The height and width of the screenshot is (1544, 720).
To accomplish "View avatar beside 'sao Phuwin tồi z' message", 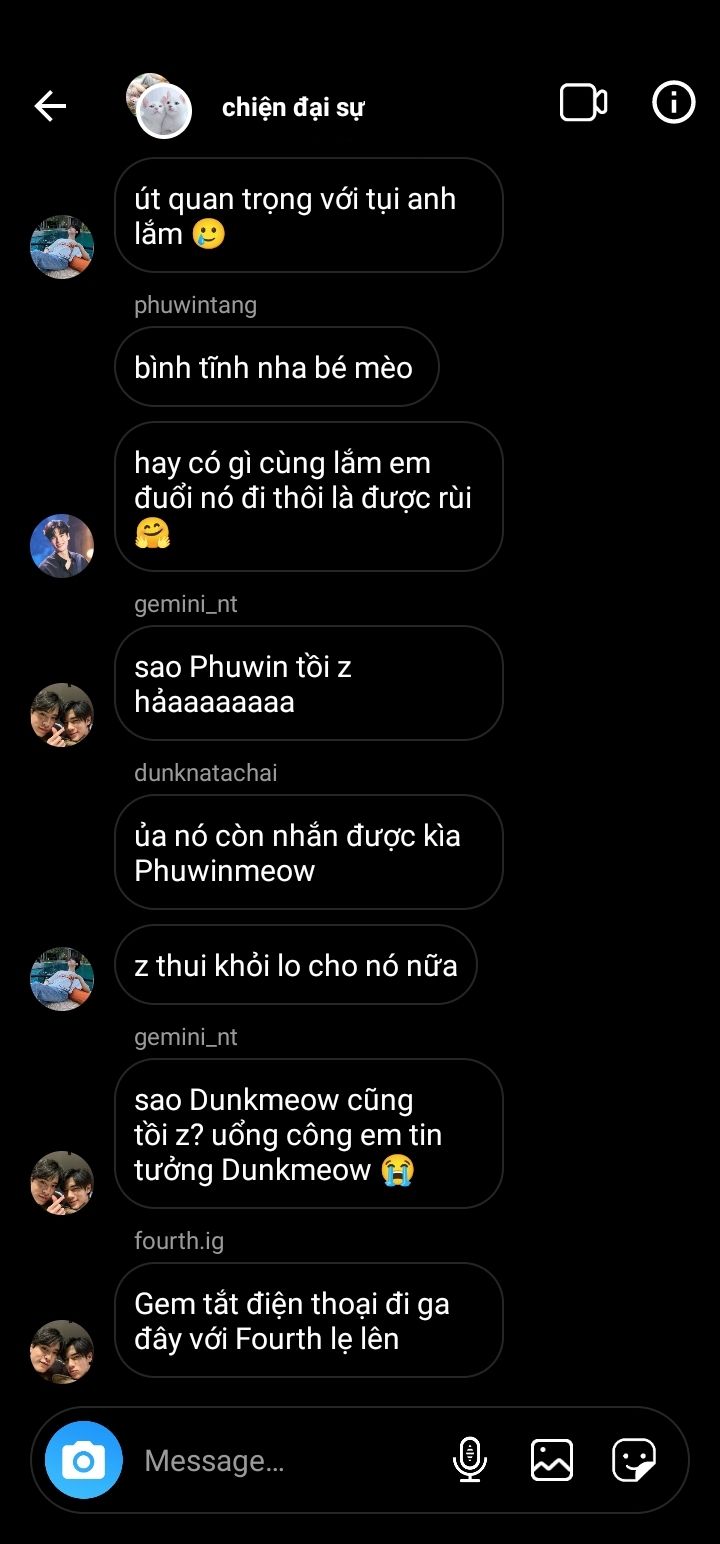I will (x=62, y=715).
